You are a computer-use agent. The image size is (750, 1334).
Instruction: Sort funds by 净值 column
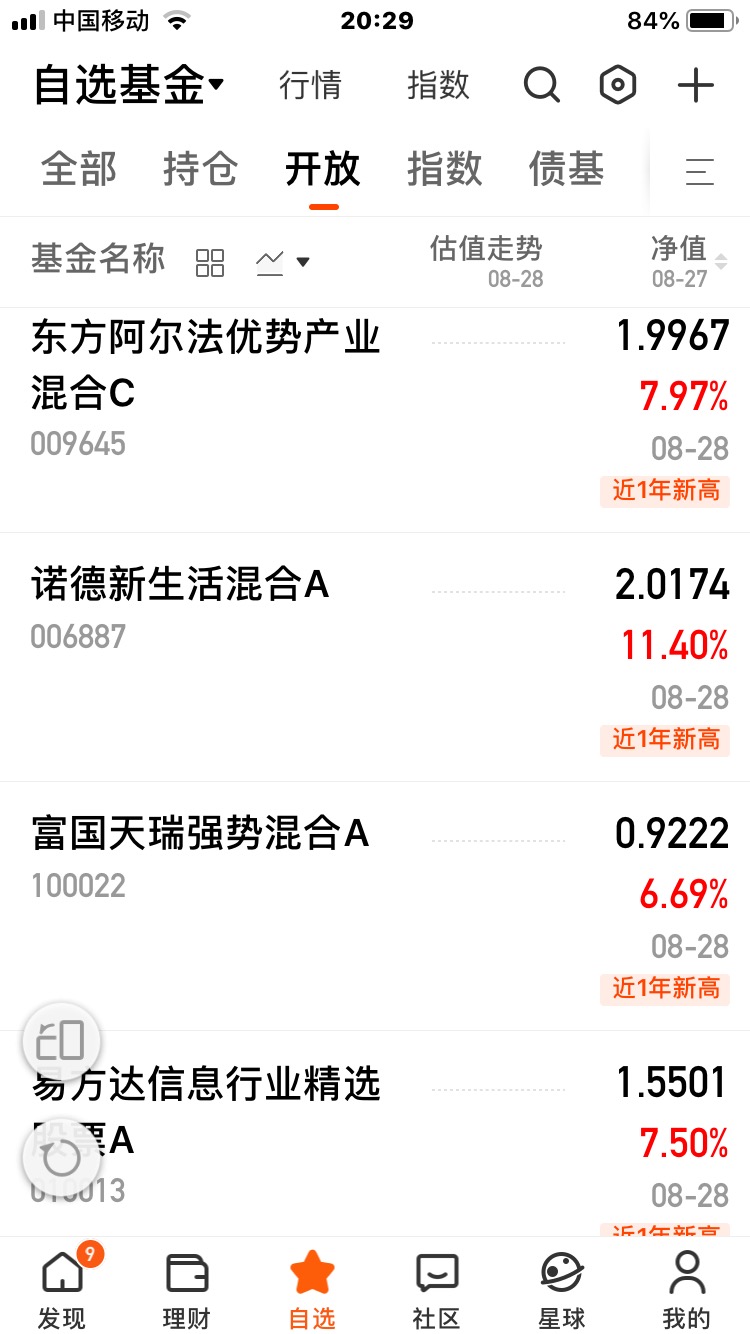pyautogui.click(x=690, y=262)
